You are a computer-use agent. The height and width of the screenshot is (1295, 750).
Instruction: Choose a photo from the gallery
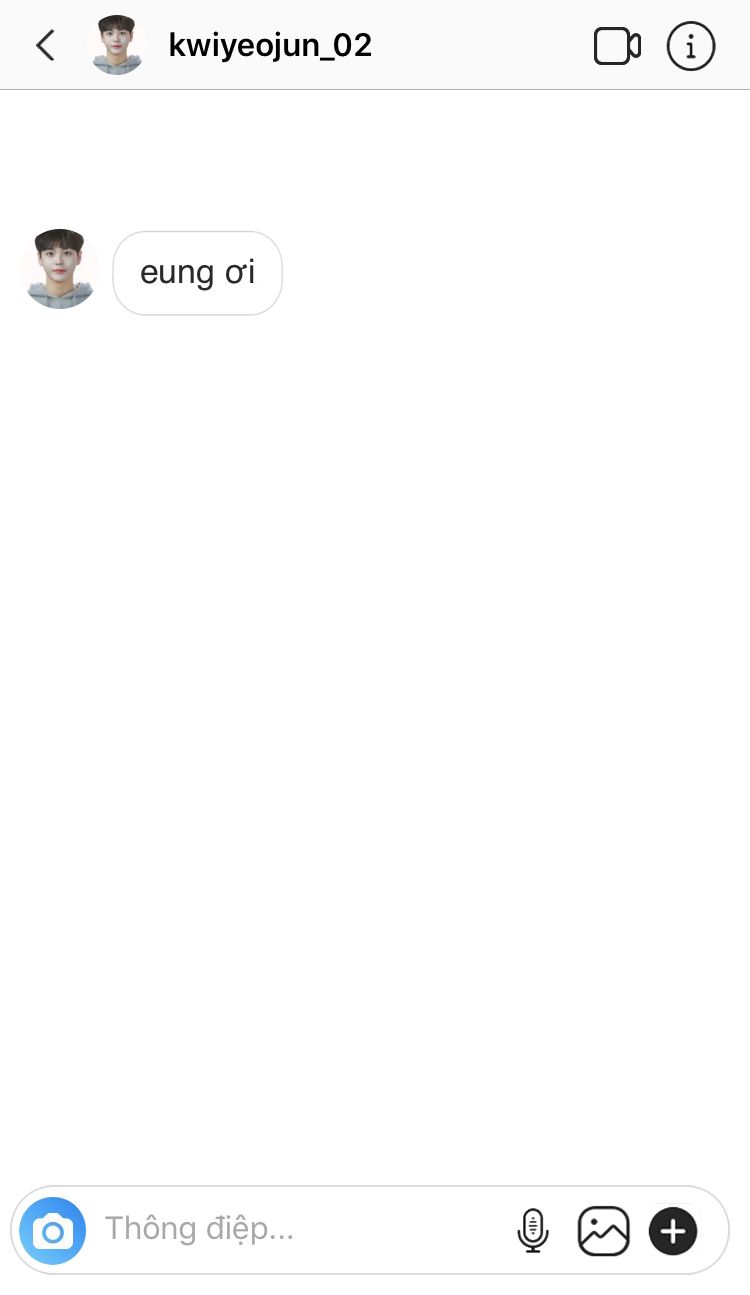[604, 1231]
